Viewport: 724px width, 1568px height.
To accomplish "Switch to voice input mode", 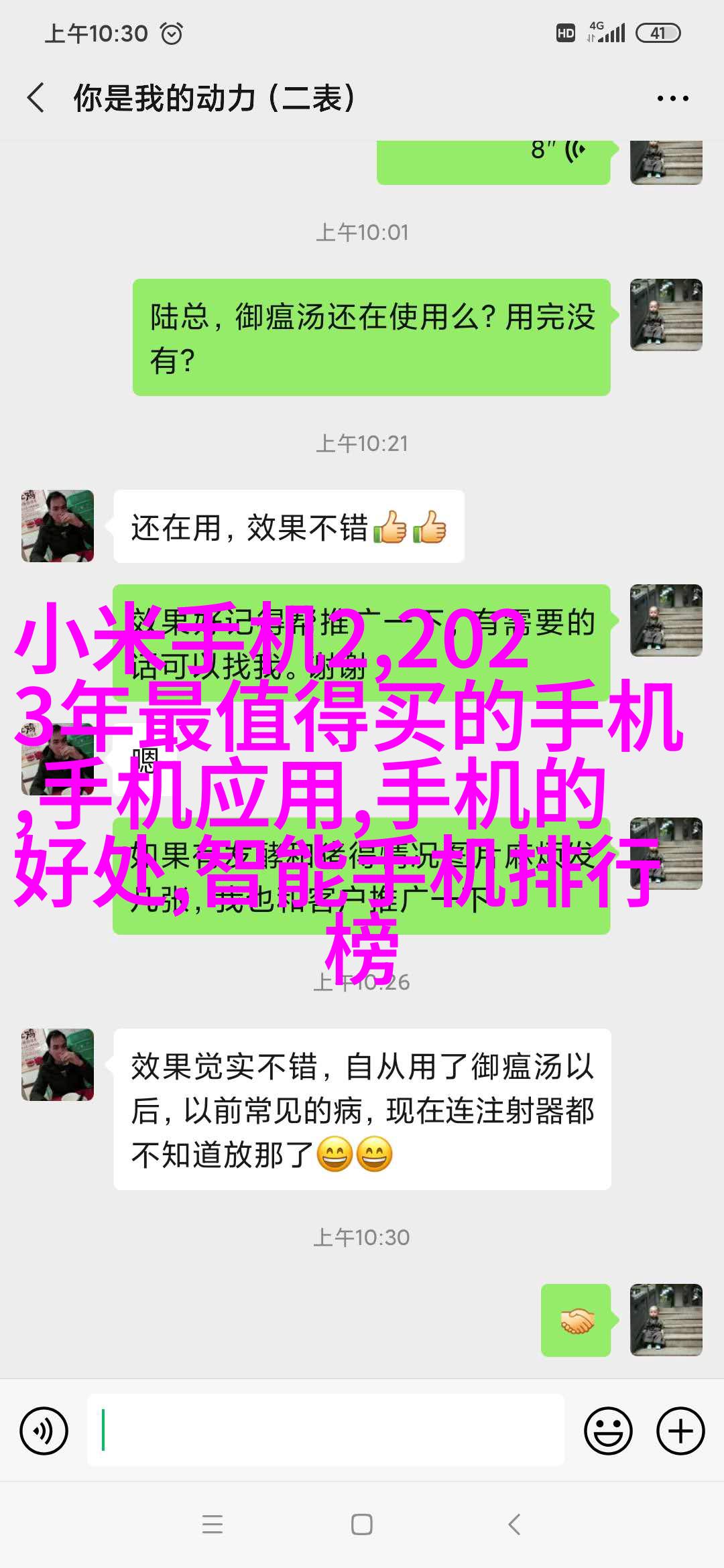I will 44,1431.
